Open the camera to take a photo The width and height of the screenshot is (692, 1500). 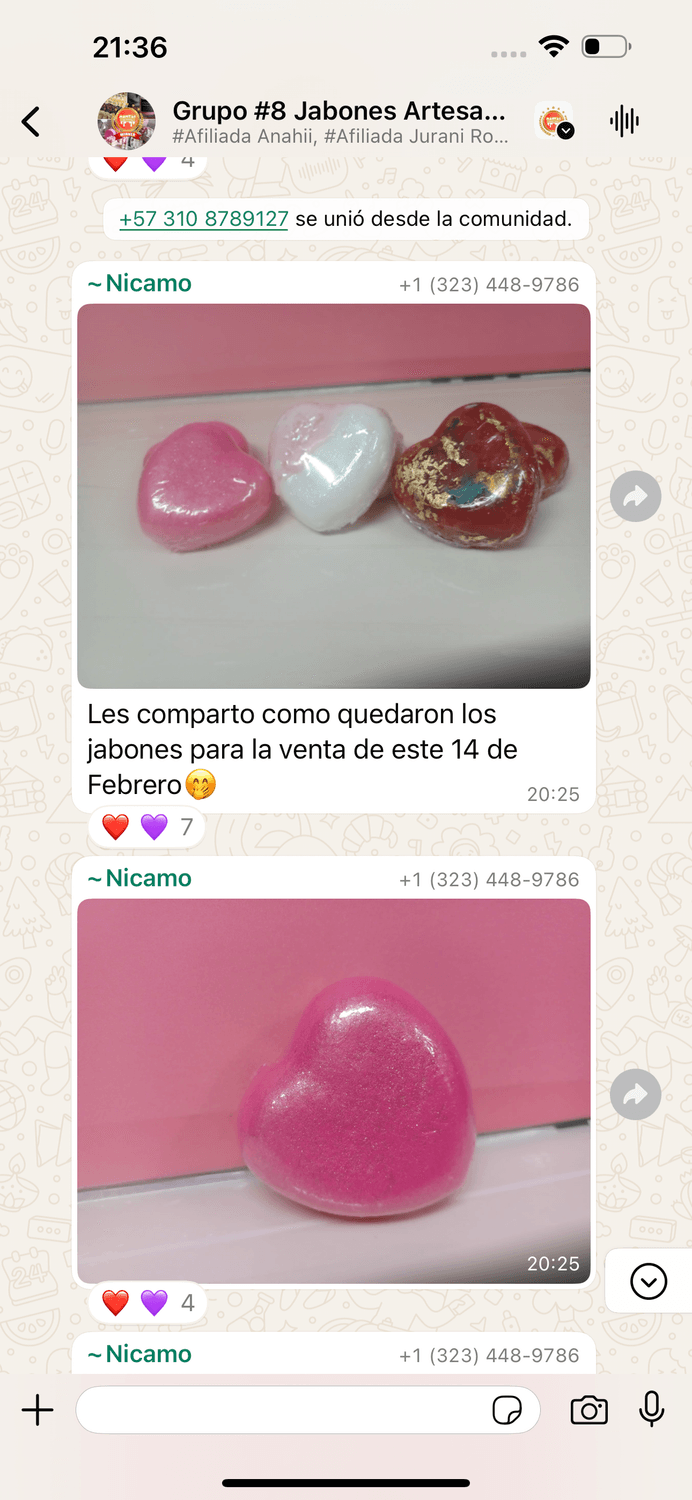point(589,1411)
